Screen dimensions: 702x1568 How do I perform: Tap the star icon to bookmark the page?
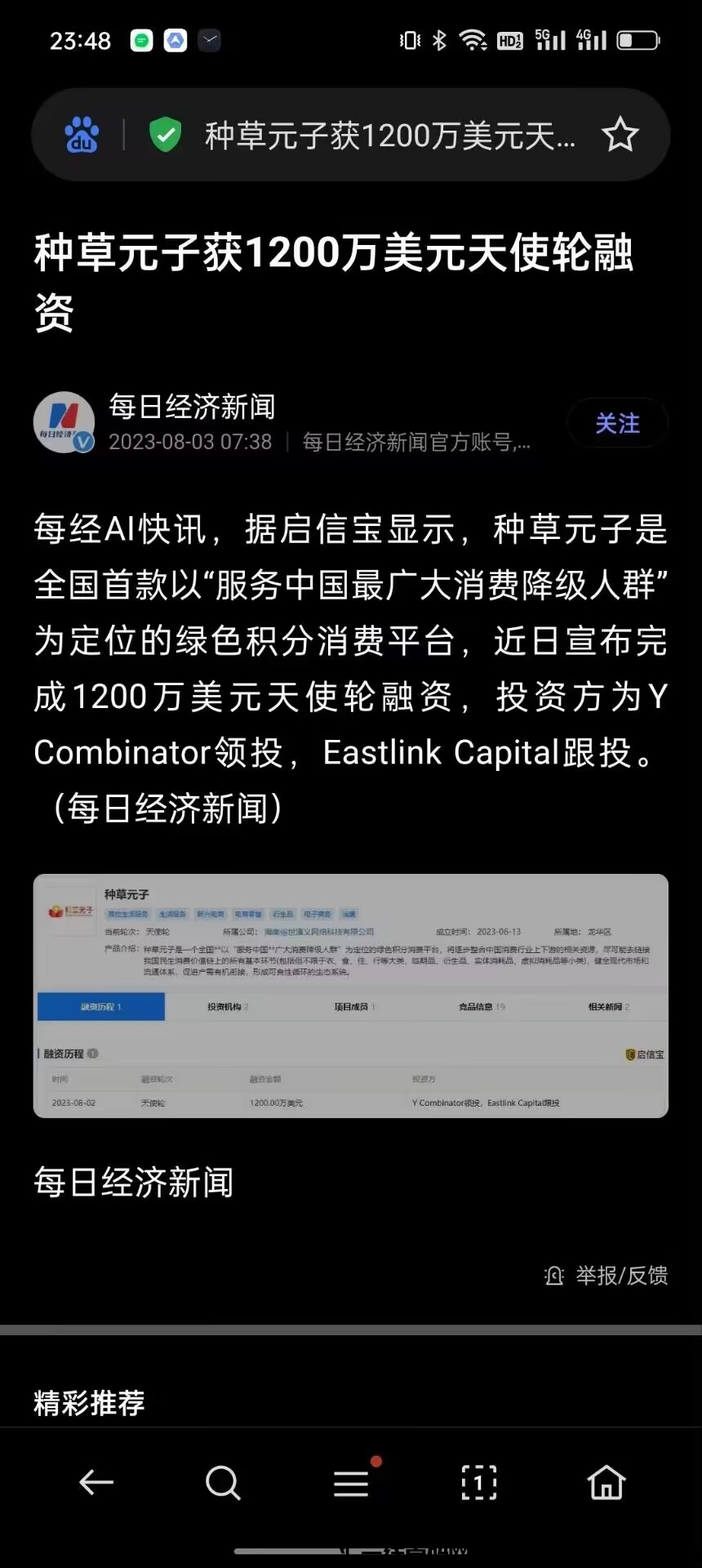(621, 134)
